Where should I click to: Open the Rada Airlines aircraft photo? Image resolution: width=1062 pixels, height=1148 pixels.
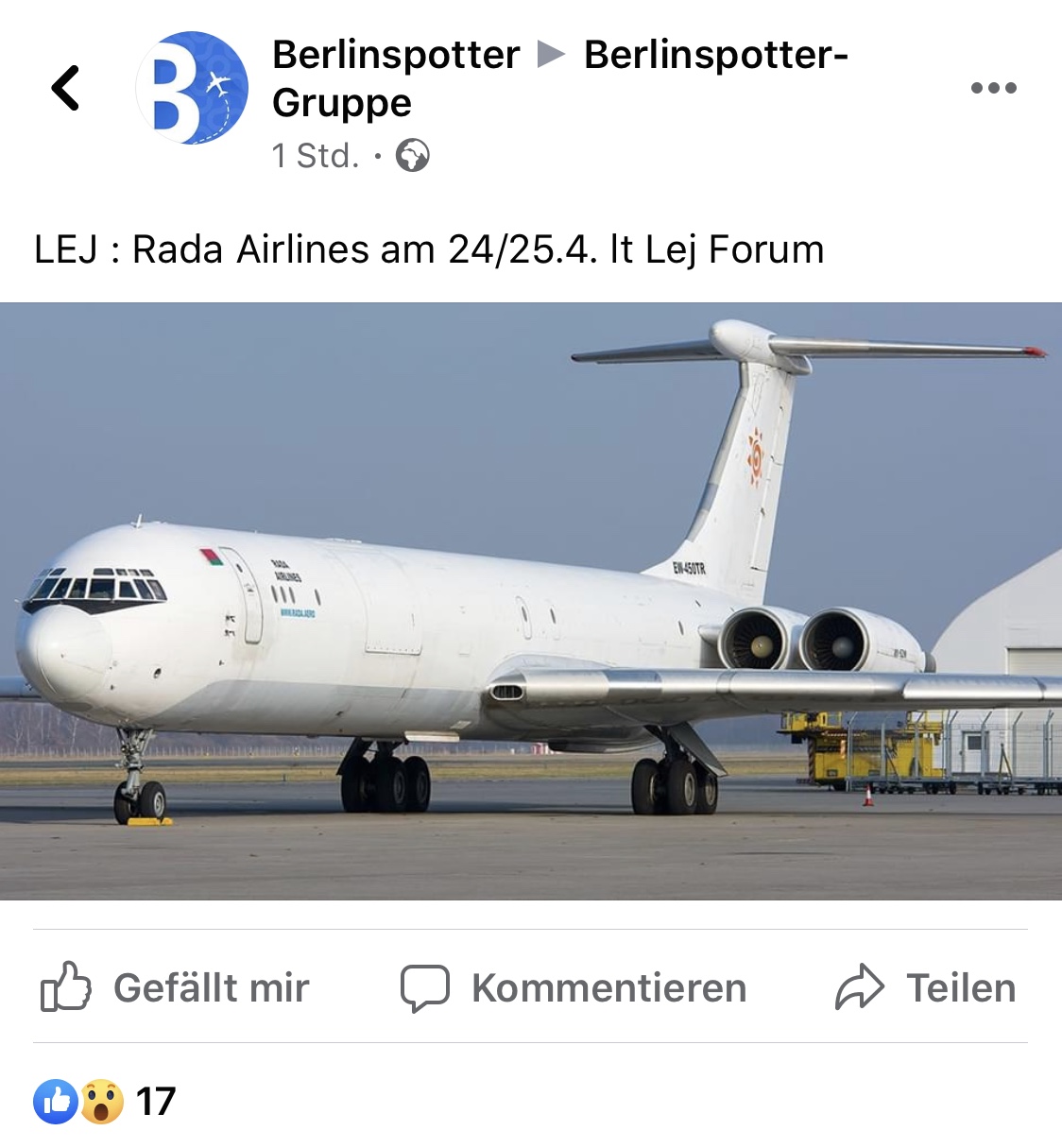(x=531, y=601)
